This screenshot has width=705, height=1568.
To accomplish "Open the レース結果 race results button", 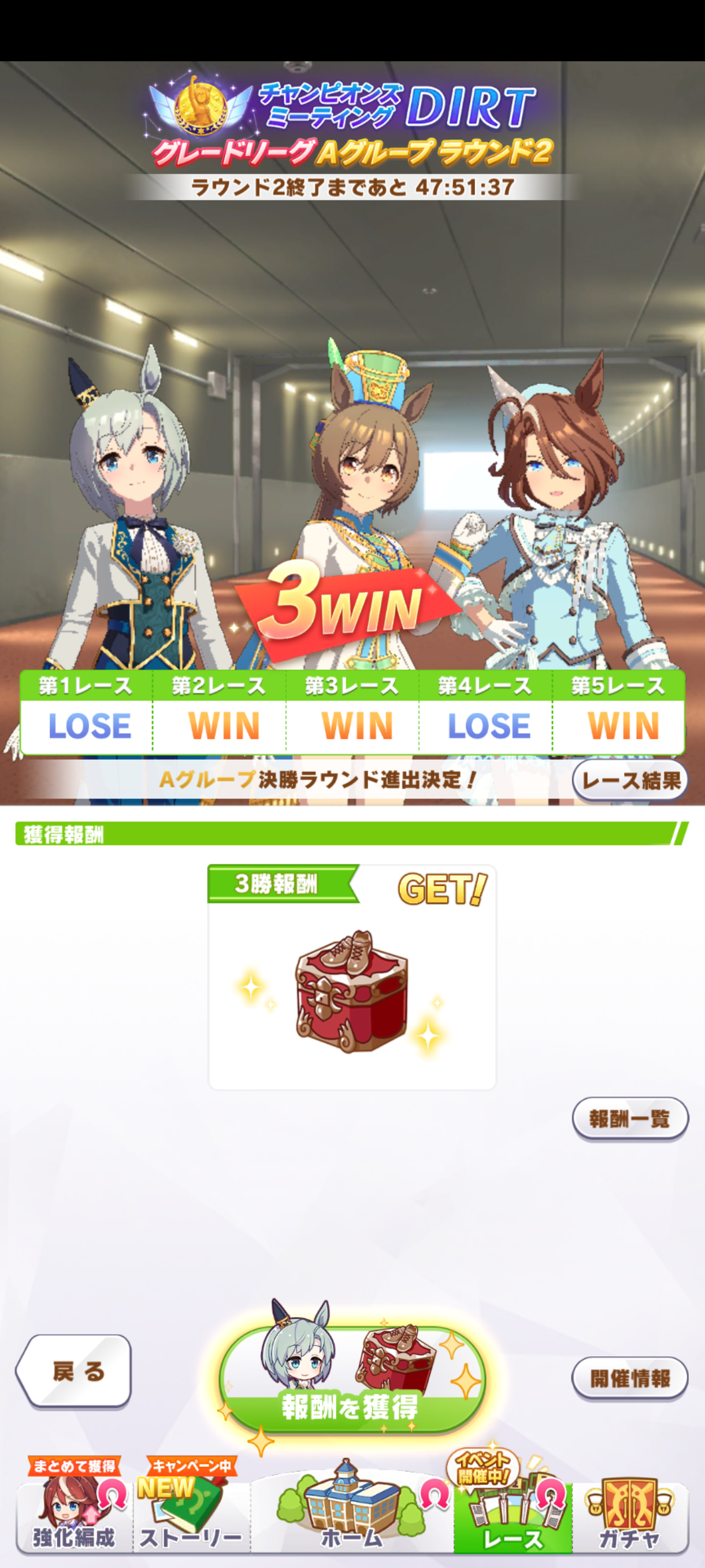I will [629, 781].
